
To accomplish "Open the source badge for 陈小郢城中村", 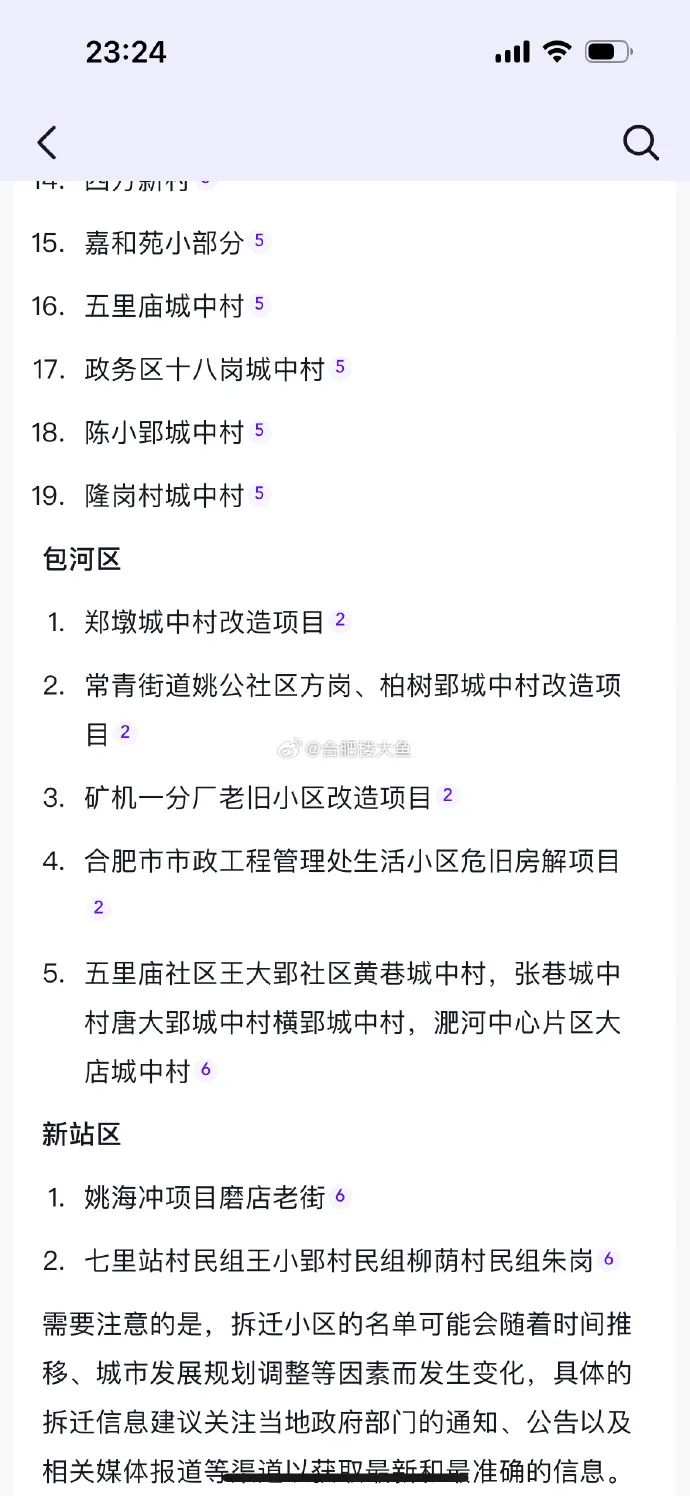I will [x=259, y=430].
